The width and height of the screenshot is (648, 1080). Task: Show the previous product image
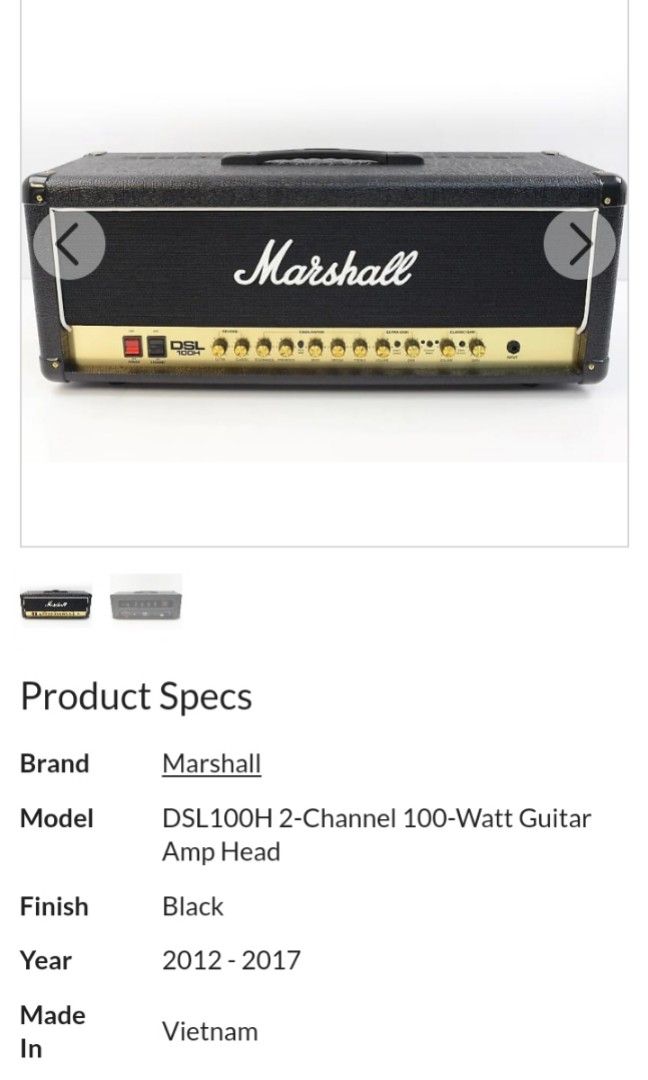(x=69, y=245)
